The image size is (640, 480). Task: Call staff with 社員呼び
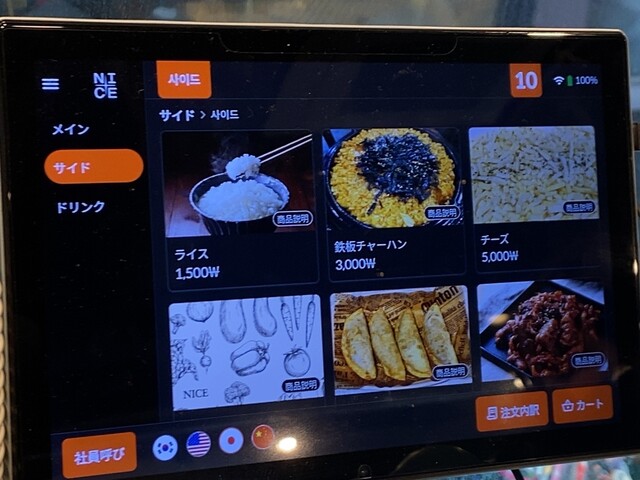click(x=99, y=455)
